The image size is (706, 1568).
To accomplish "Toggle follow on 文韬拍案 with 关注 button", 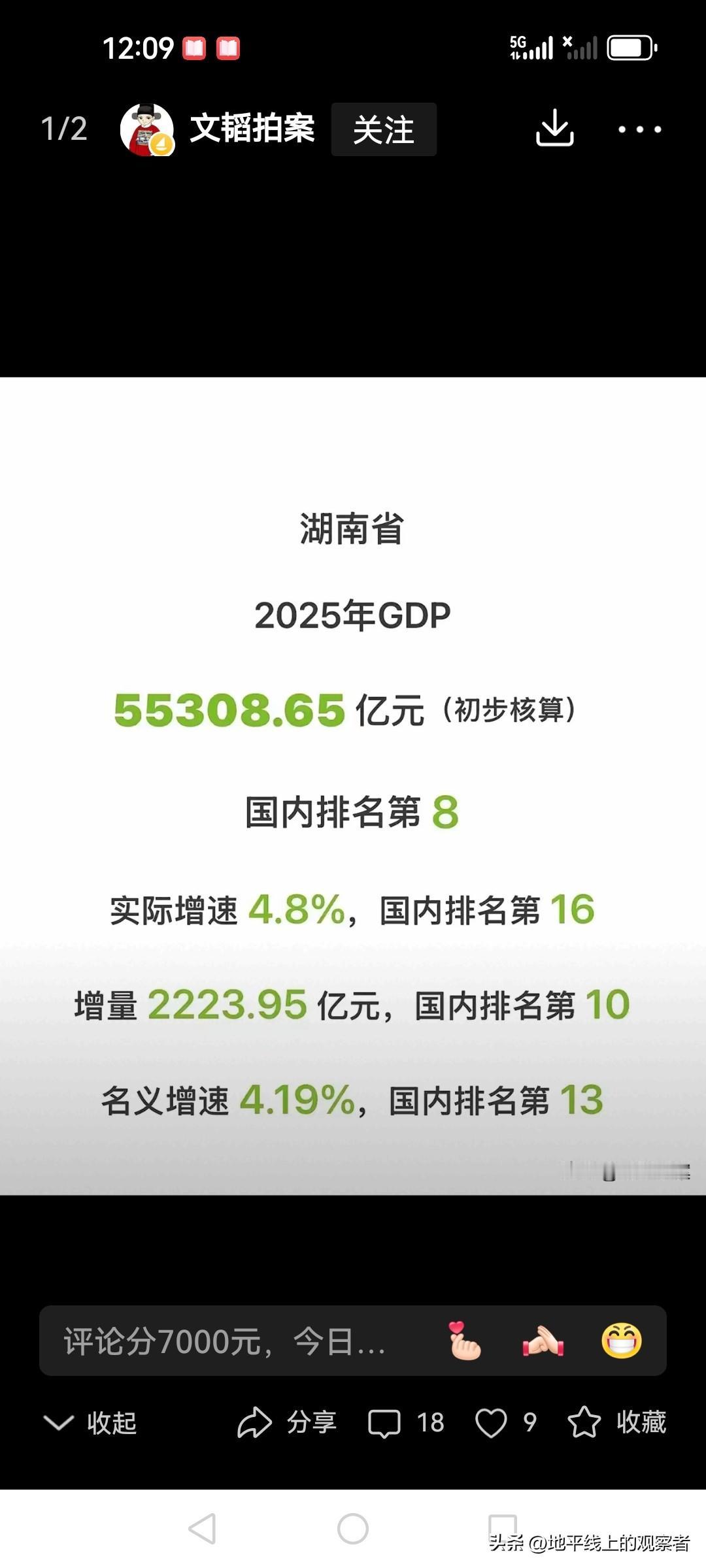I will 382,129.
